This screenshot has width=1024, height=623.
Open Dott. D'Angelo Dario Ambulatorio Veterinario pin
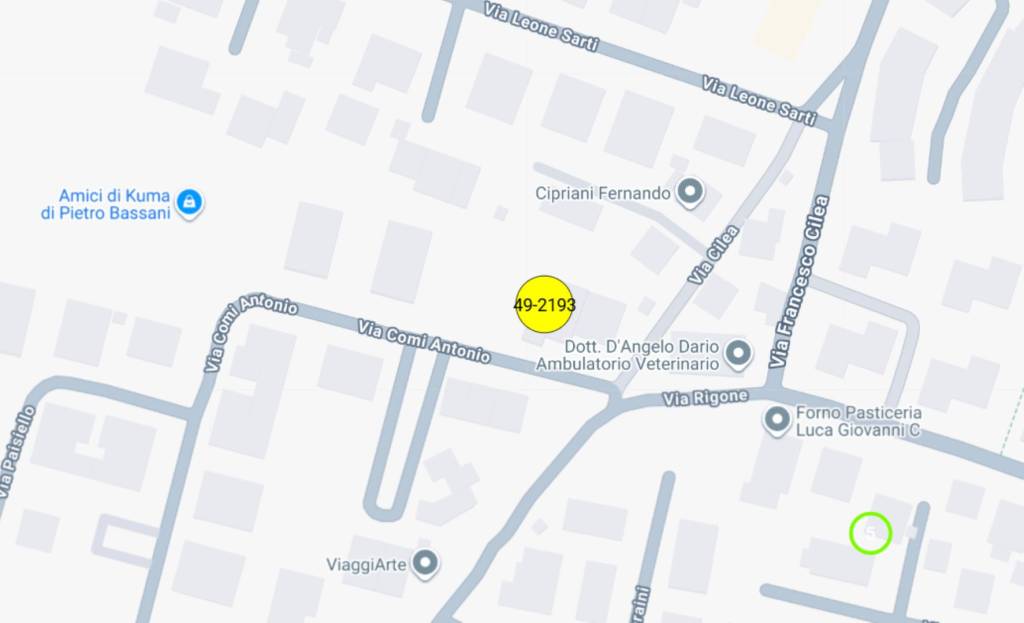738,353
